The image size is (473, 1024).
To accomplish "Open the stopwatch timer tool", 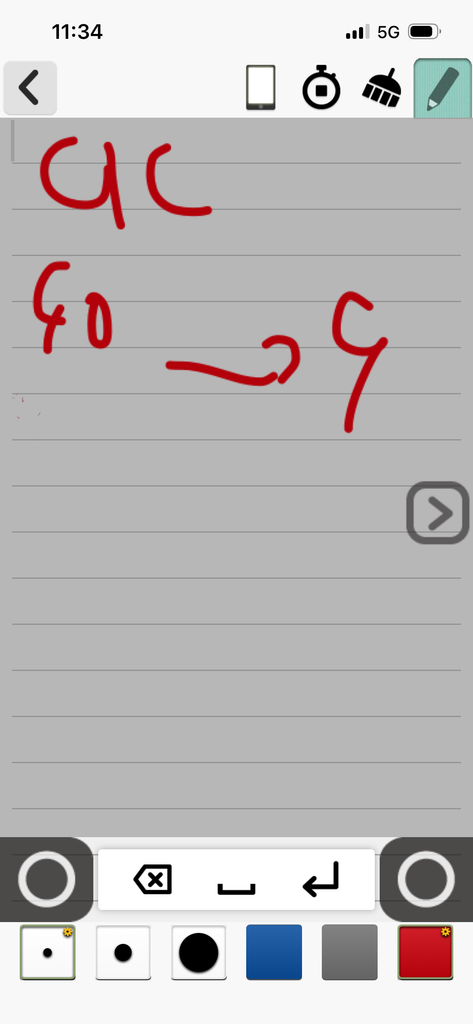I will [321, 87].
